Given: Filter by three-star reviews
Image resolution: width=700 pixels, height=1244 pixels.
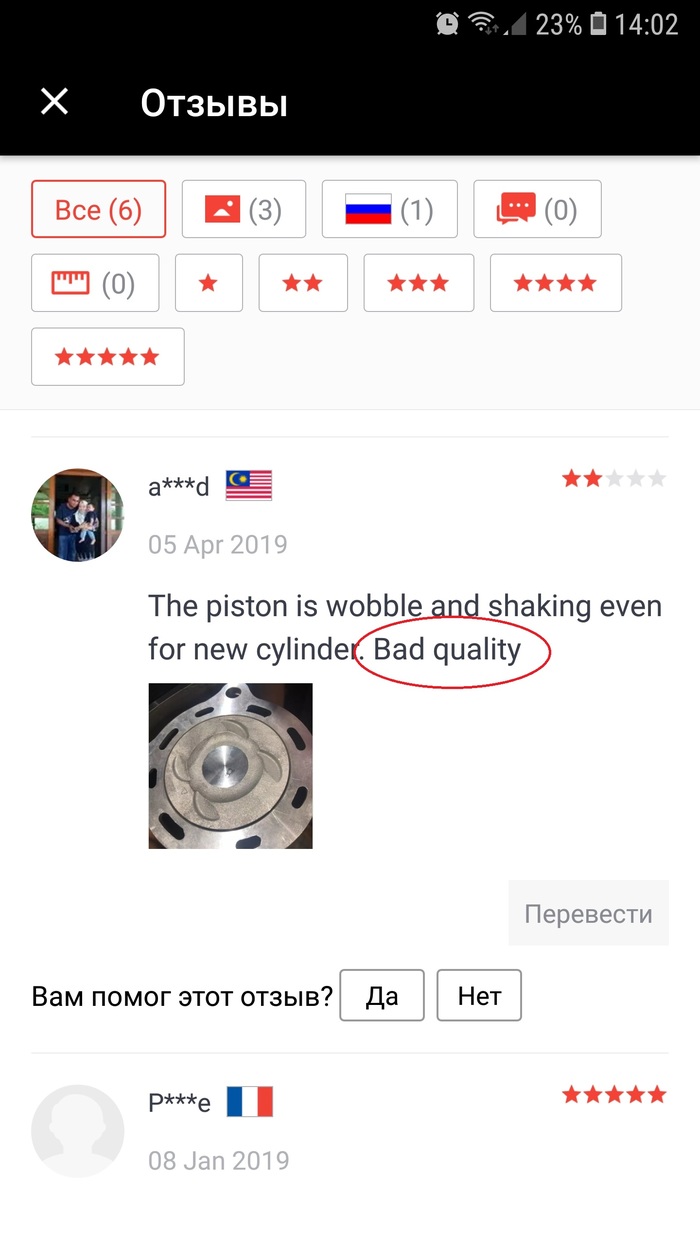Looking at the screenshot, I should (418, 283).
